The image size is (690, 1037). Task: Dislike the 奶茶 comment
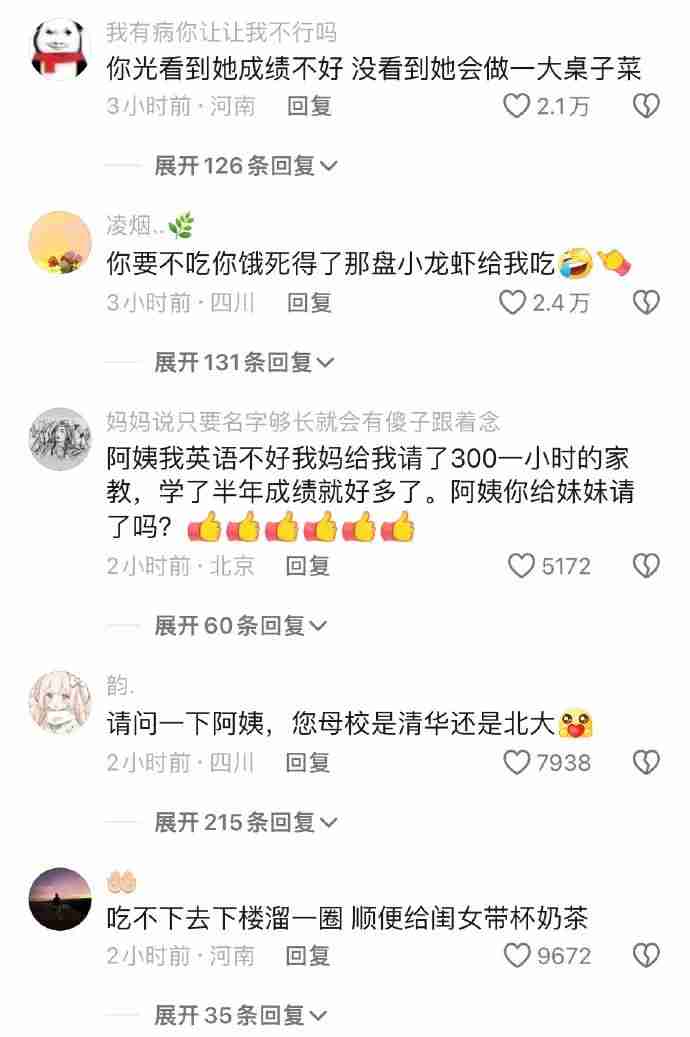click(x=646, y=956)
